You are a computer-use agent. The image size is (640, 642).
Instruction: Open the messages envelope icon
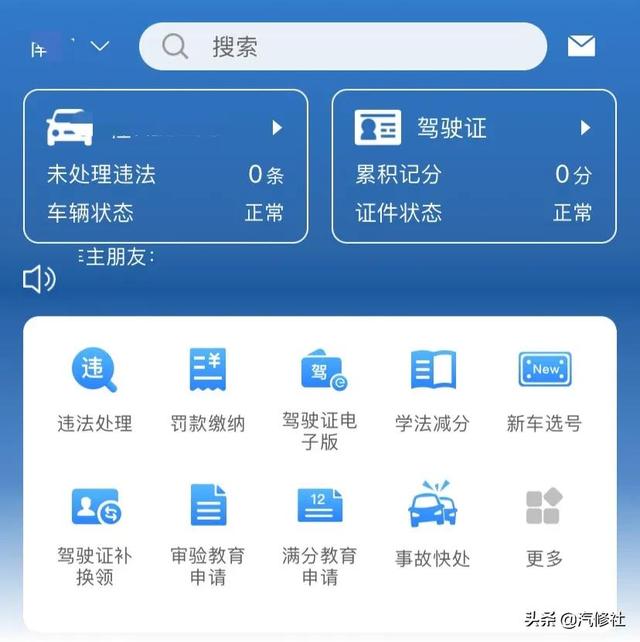click(581, 46)
